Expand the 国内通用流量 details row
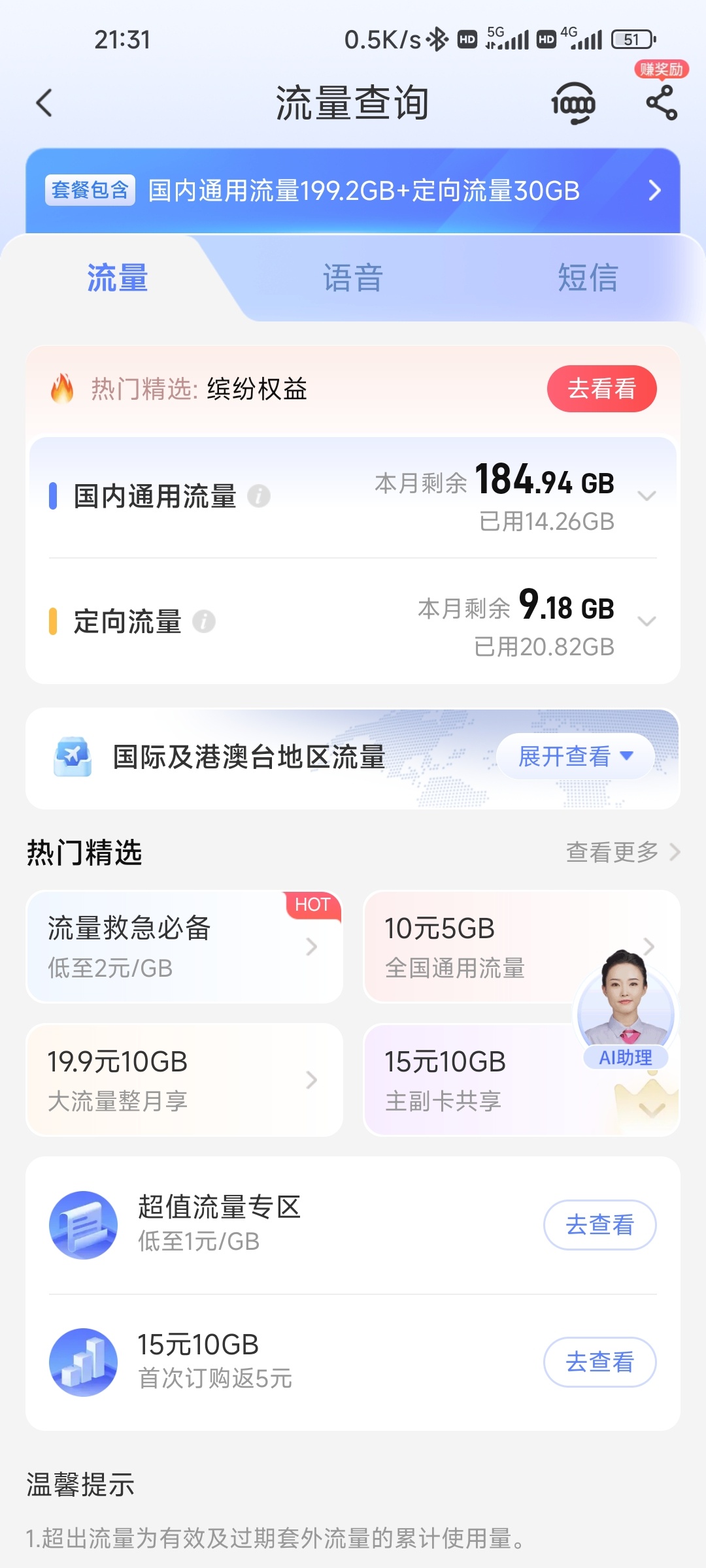The width and height of the screenshot is (706, 1568). 646,497
